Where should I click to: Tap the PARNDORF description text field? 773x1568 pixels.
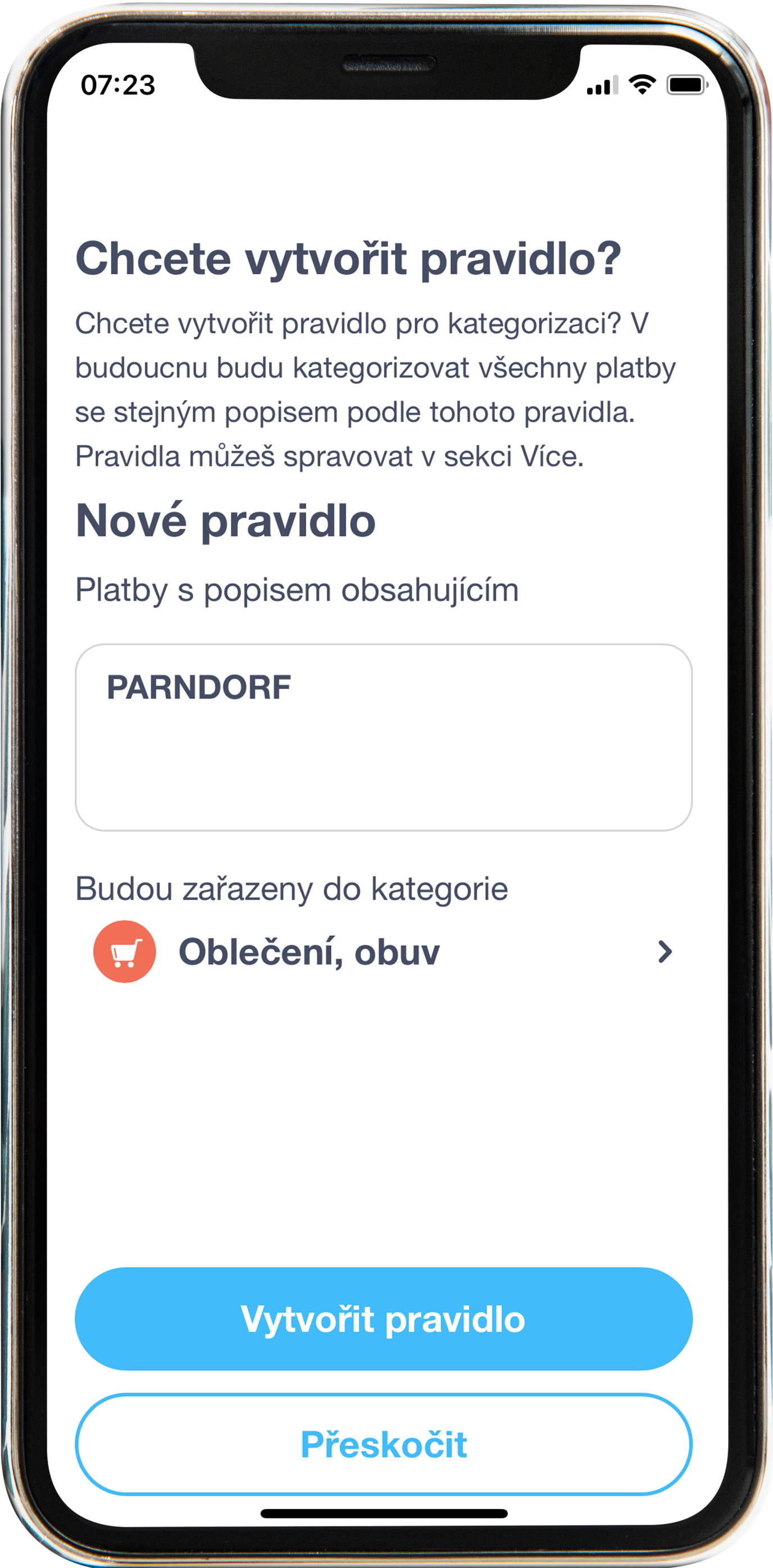pos(384,737)
